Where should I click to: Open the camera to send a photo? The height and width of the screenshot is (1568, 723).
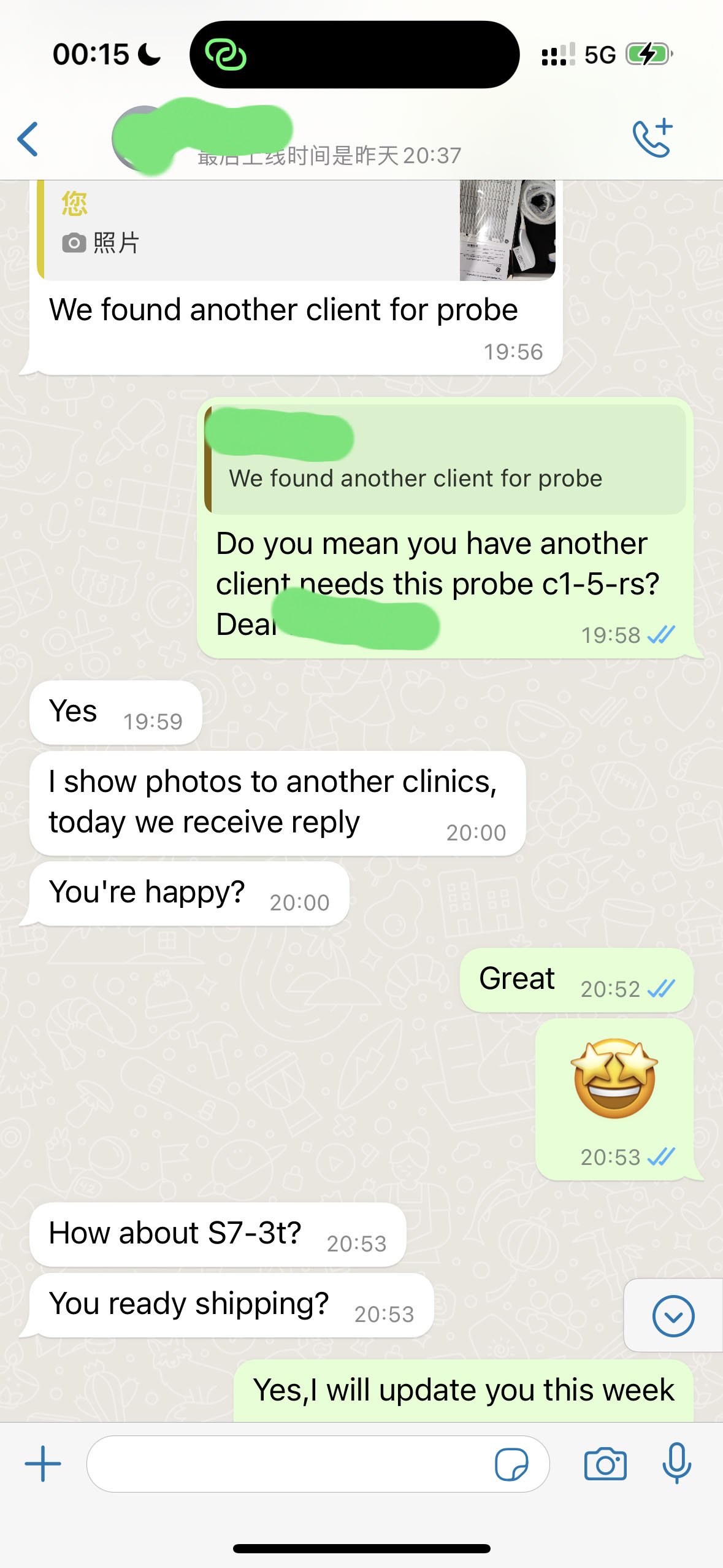tap(605, 1464)
